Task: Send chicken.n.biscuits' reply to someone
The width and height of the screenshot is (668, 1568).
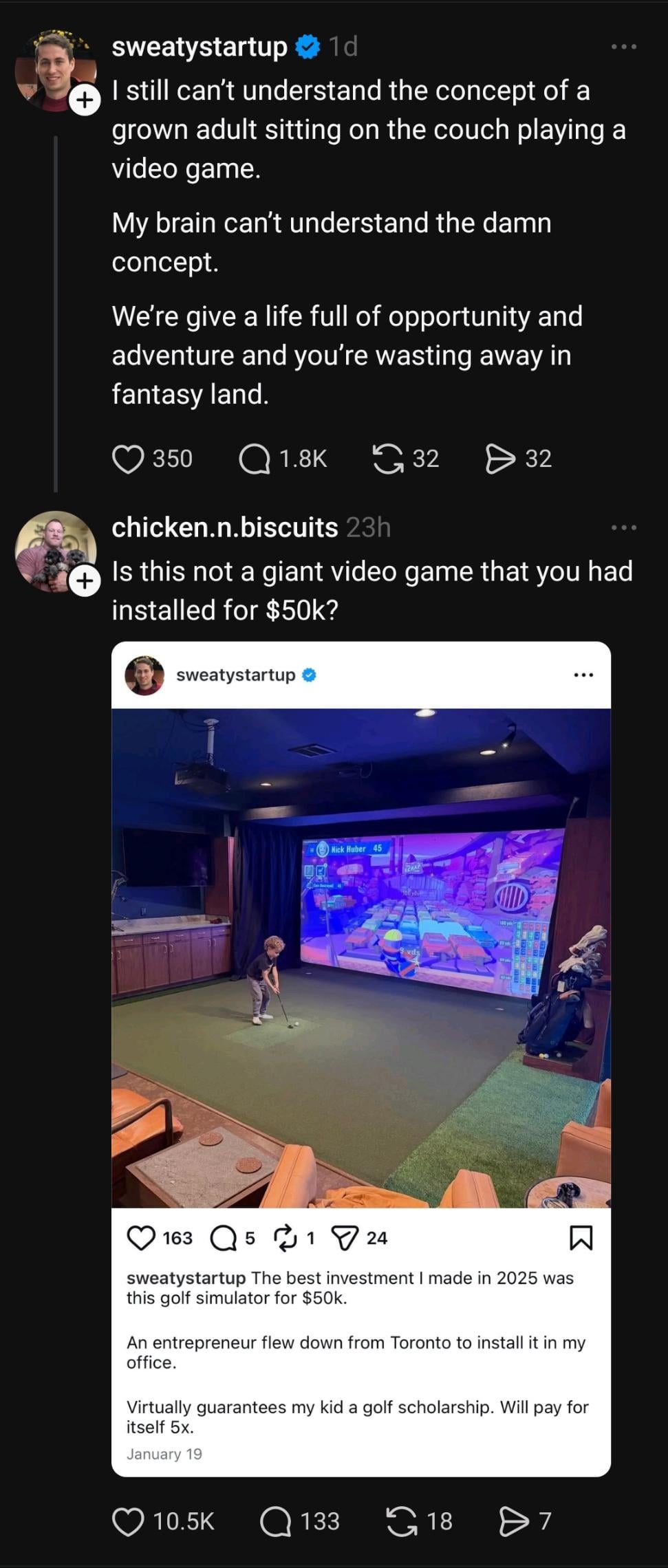Action: tap(513, 1521)
